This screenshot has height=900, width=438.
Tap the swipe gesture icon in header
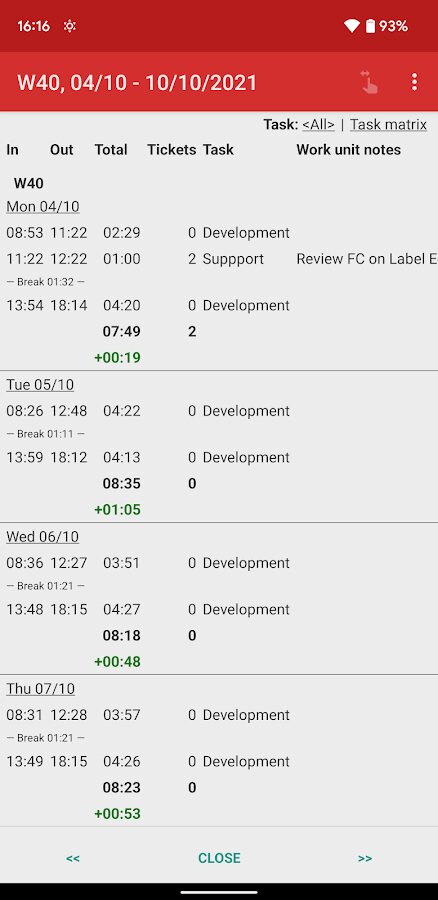click(369, 82)
